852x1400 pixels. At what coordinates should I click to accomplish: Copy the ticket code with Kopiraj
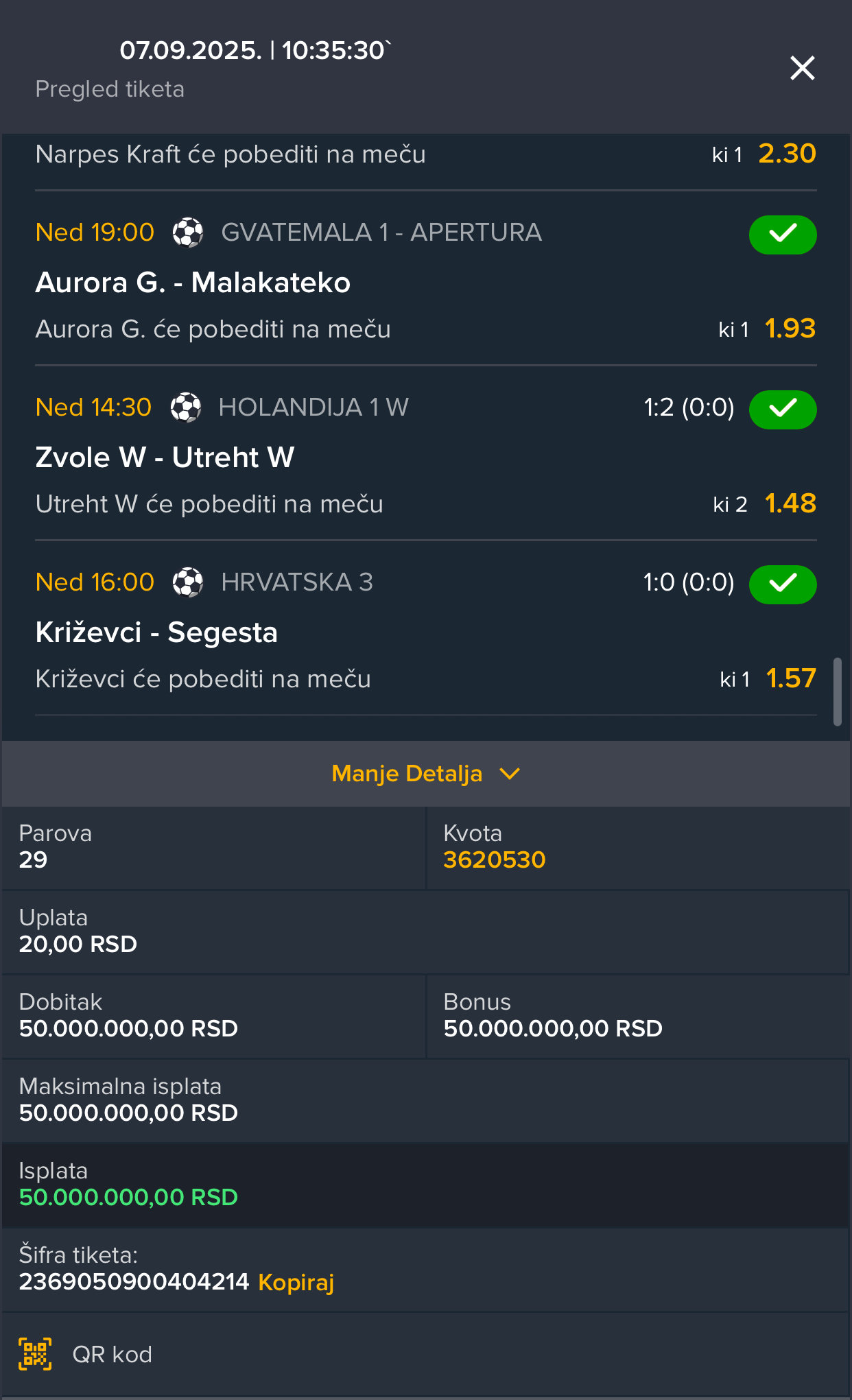(x=296, y=1281)
